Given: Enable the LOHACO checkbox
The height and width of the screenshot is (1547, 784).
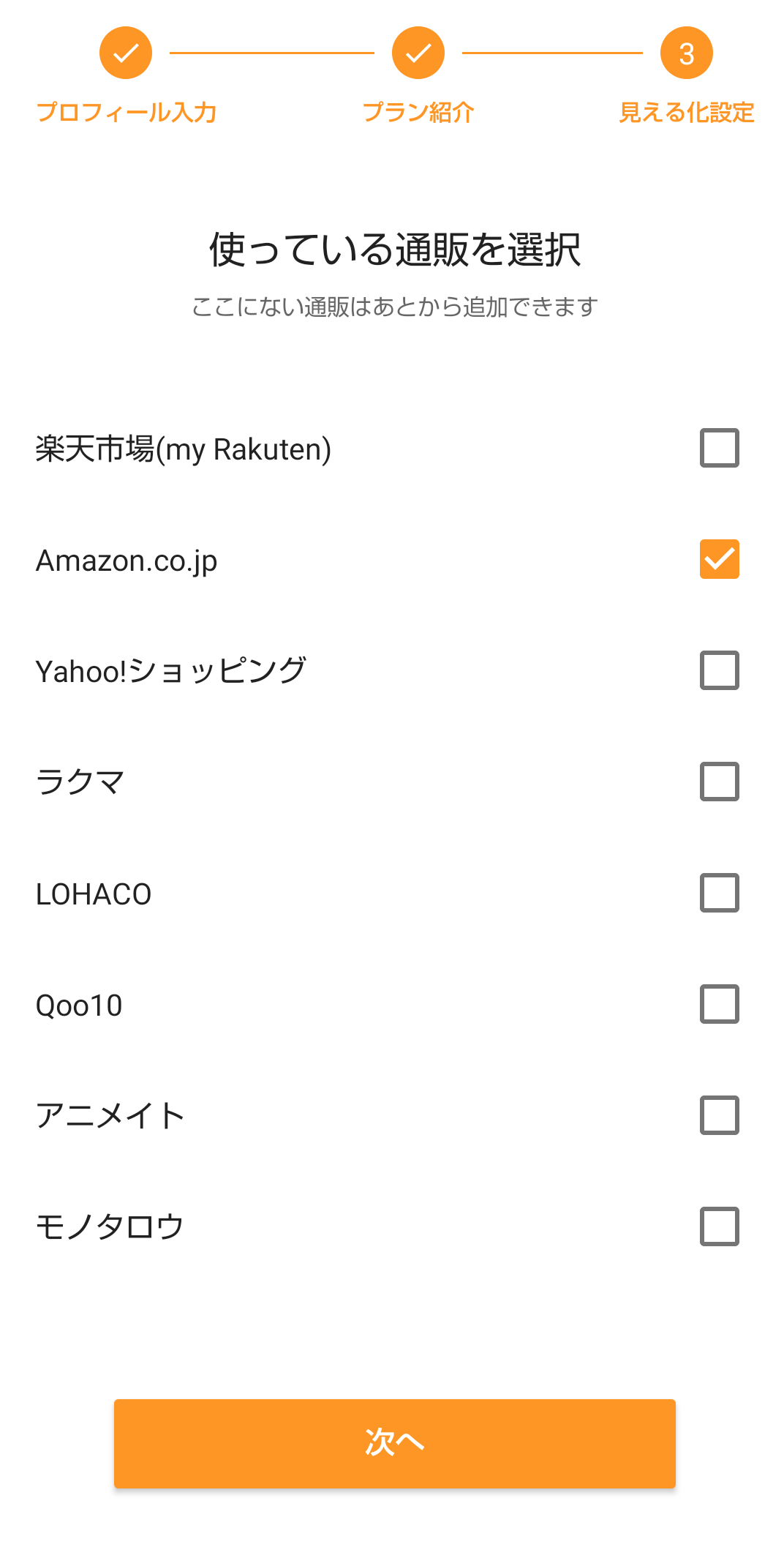Looking at the screenshot, I should pos(719,893).
